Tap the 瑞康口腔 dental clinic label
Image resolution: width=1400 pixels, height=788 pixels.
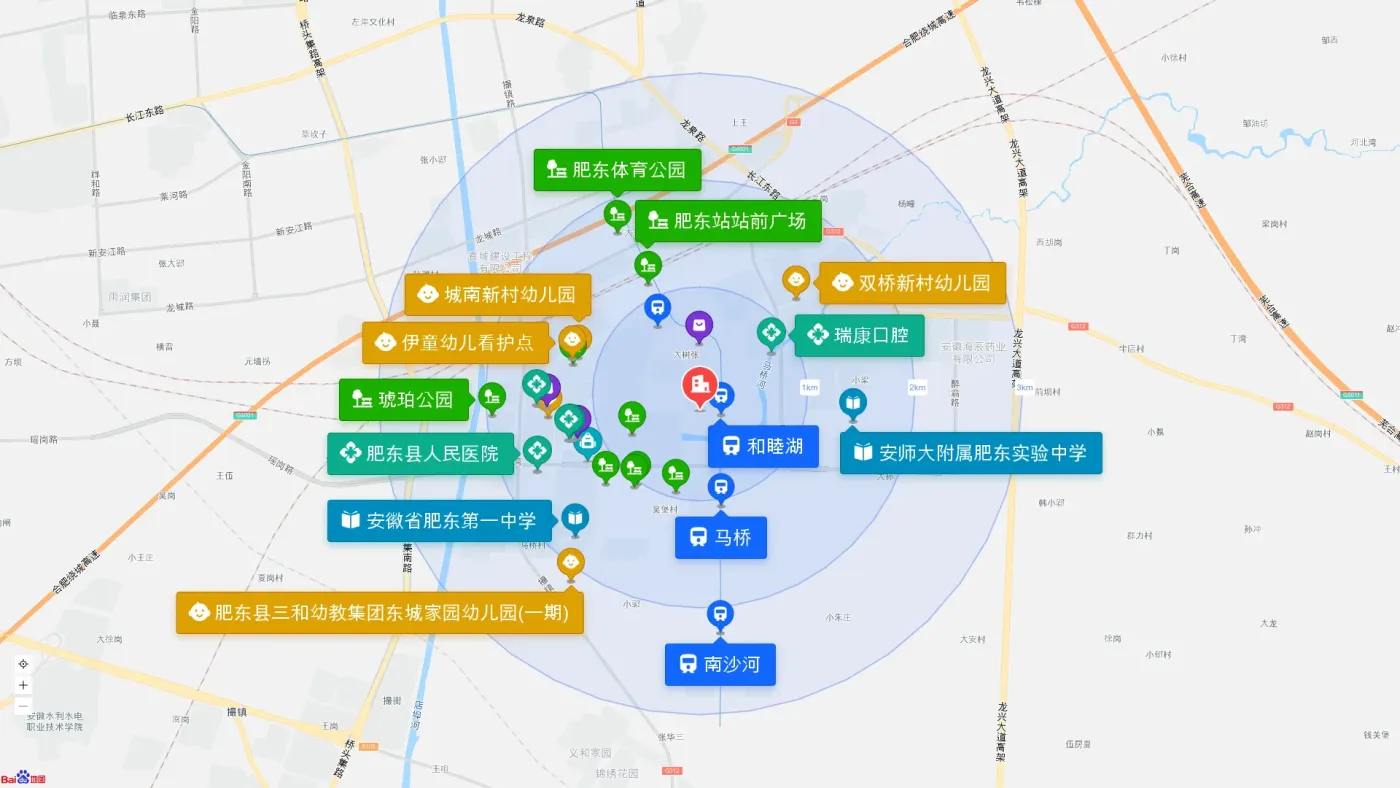click(x=859, y=335)
